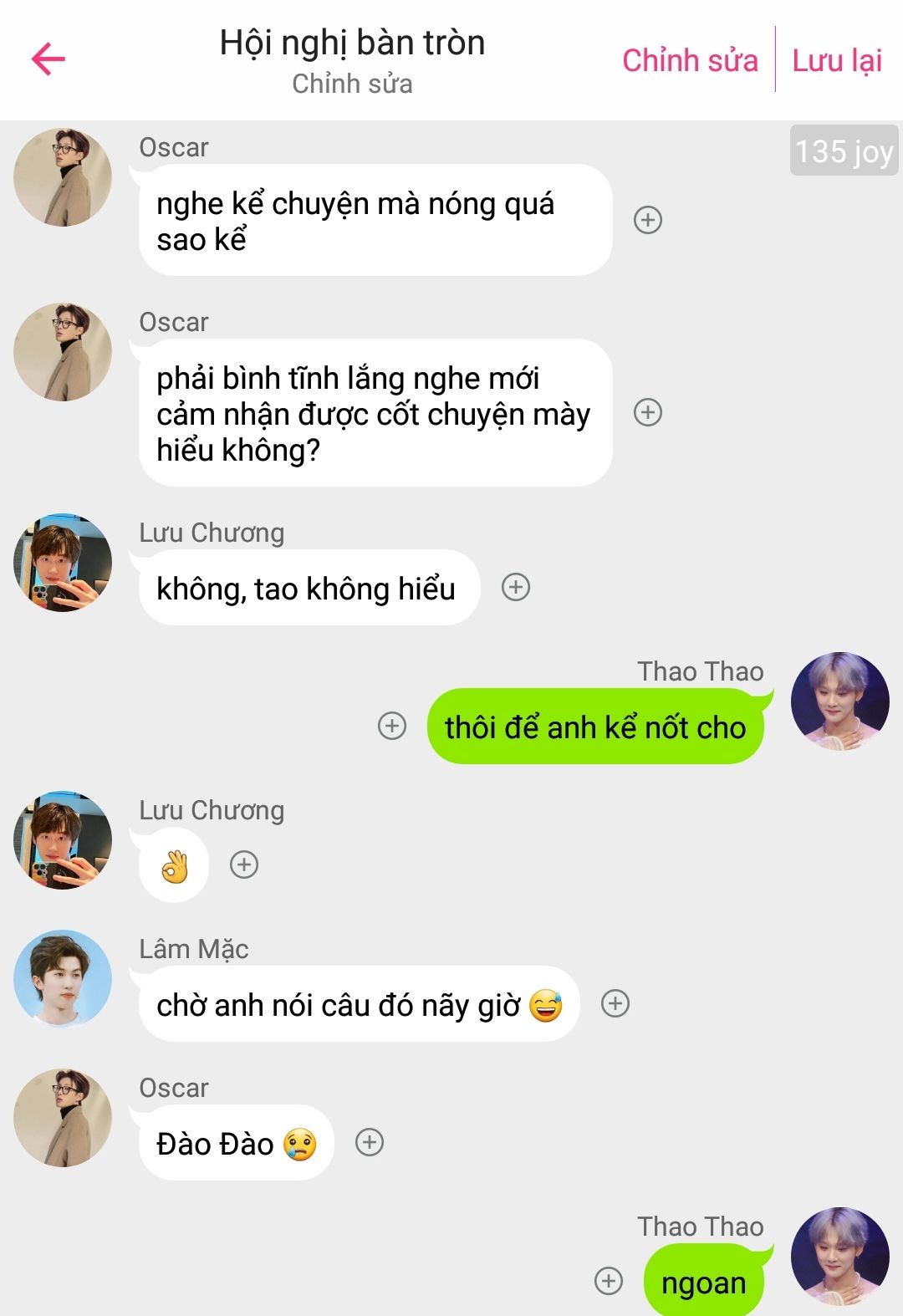Screen dimensions: 903x1316
Task: Tap plus icon next to 'ngoan' message
Action: [x=609, y=1281]
